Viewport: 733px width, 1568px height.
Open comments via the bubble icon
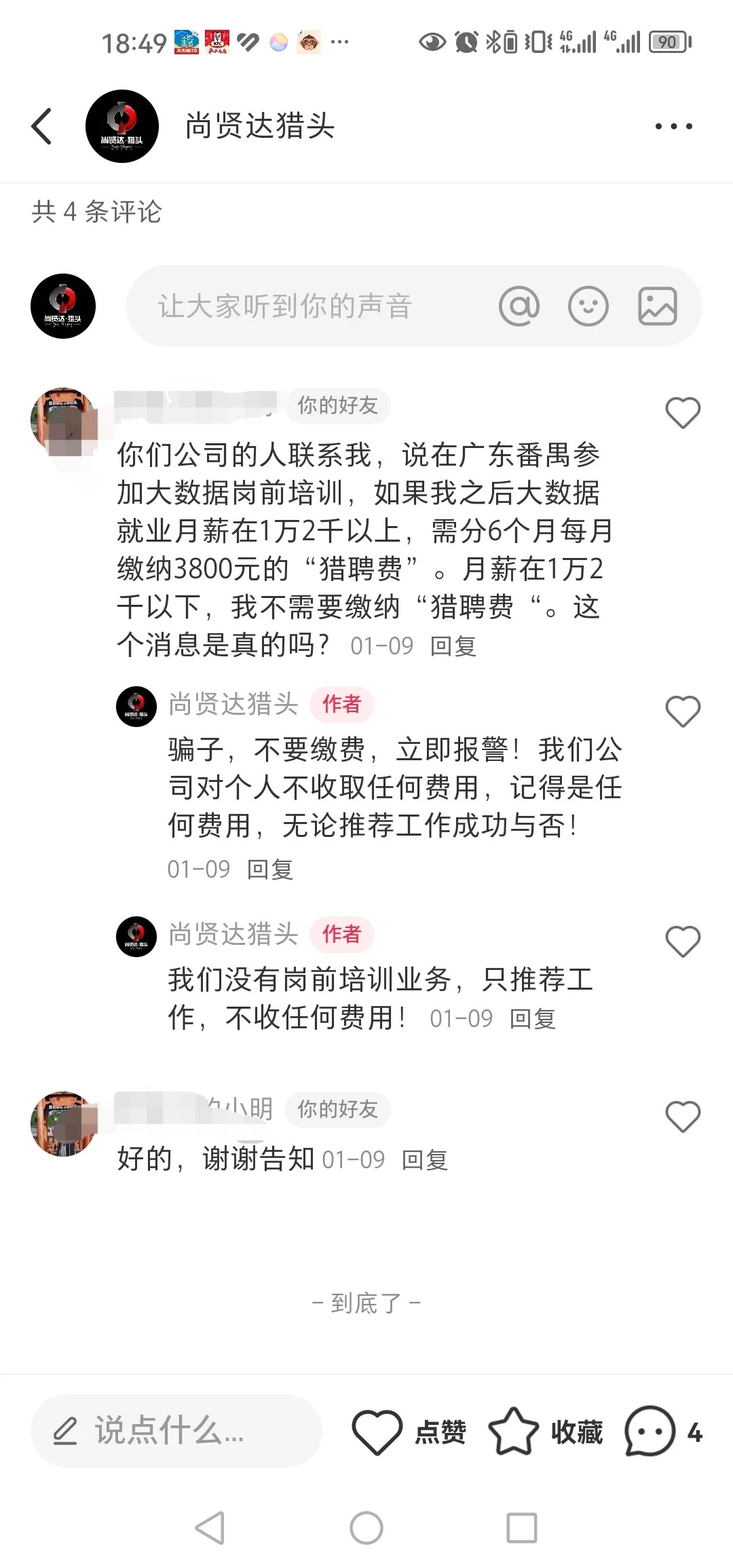pyautogui.click(x=650, y=1431)
